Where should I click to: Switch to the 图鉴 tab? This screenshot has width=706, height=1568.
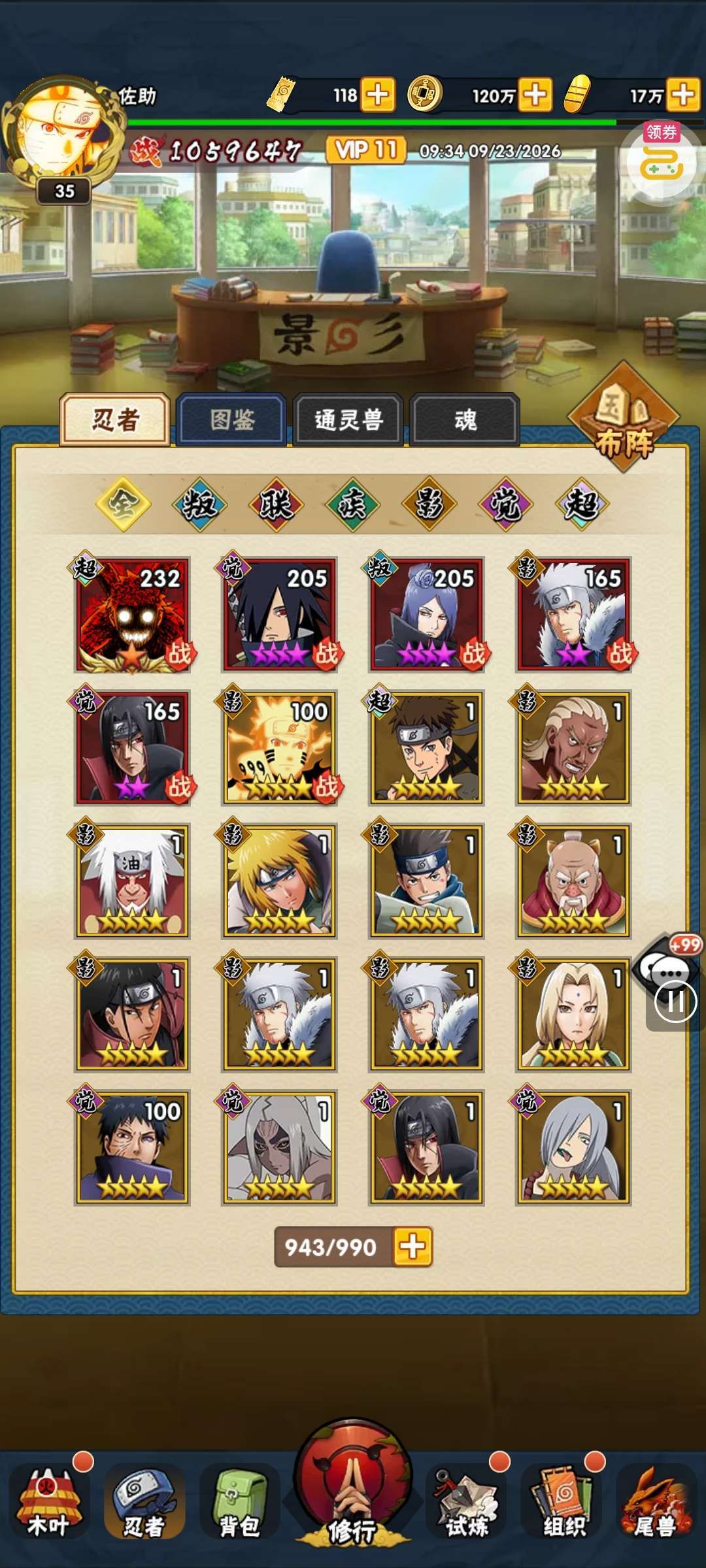[x=231, y=419]
